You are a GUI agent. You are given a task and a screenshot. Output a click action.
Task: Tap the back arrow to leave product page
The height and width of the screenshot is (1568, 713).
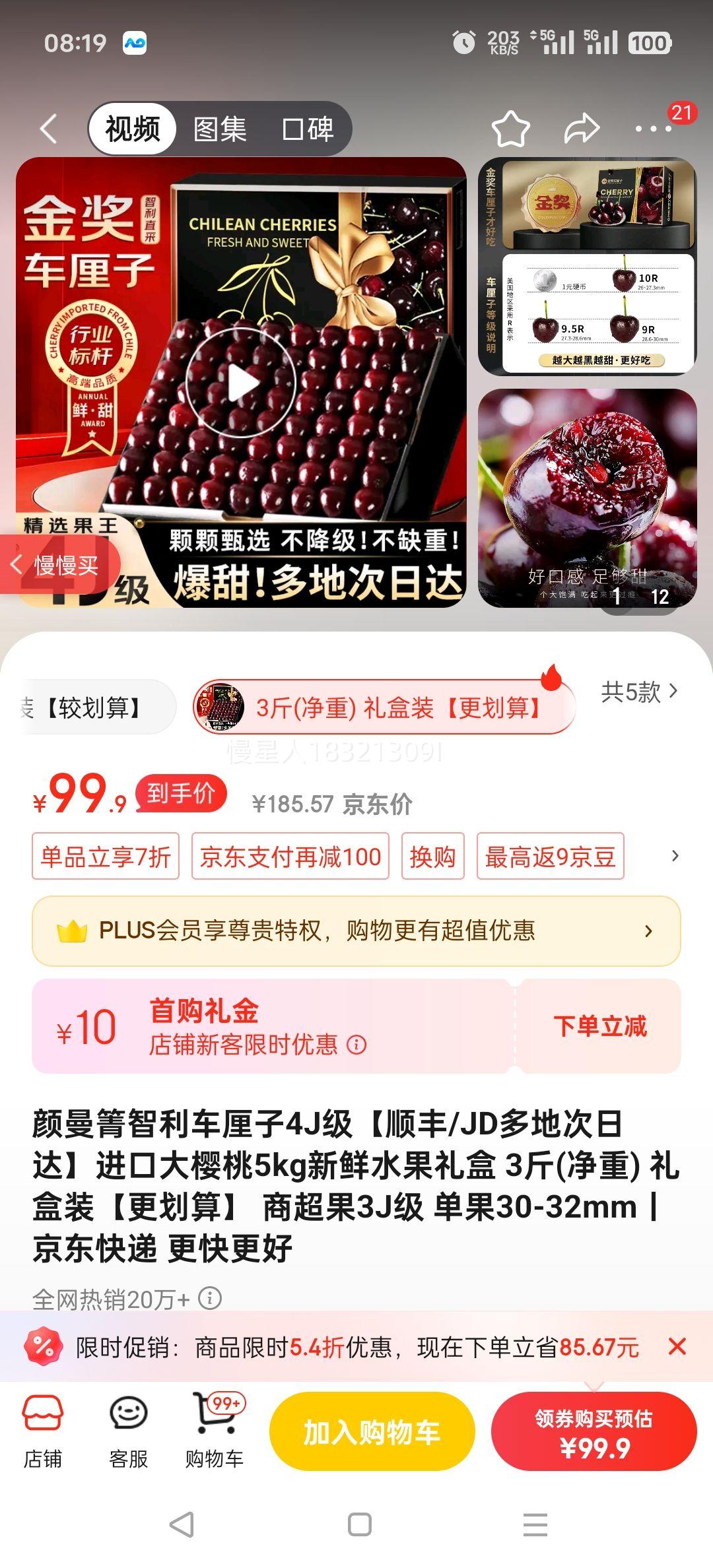(x=50, y=128)
